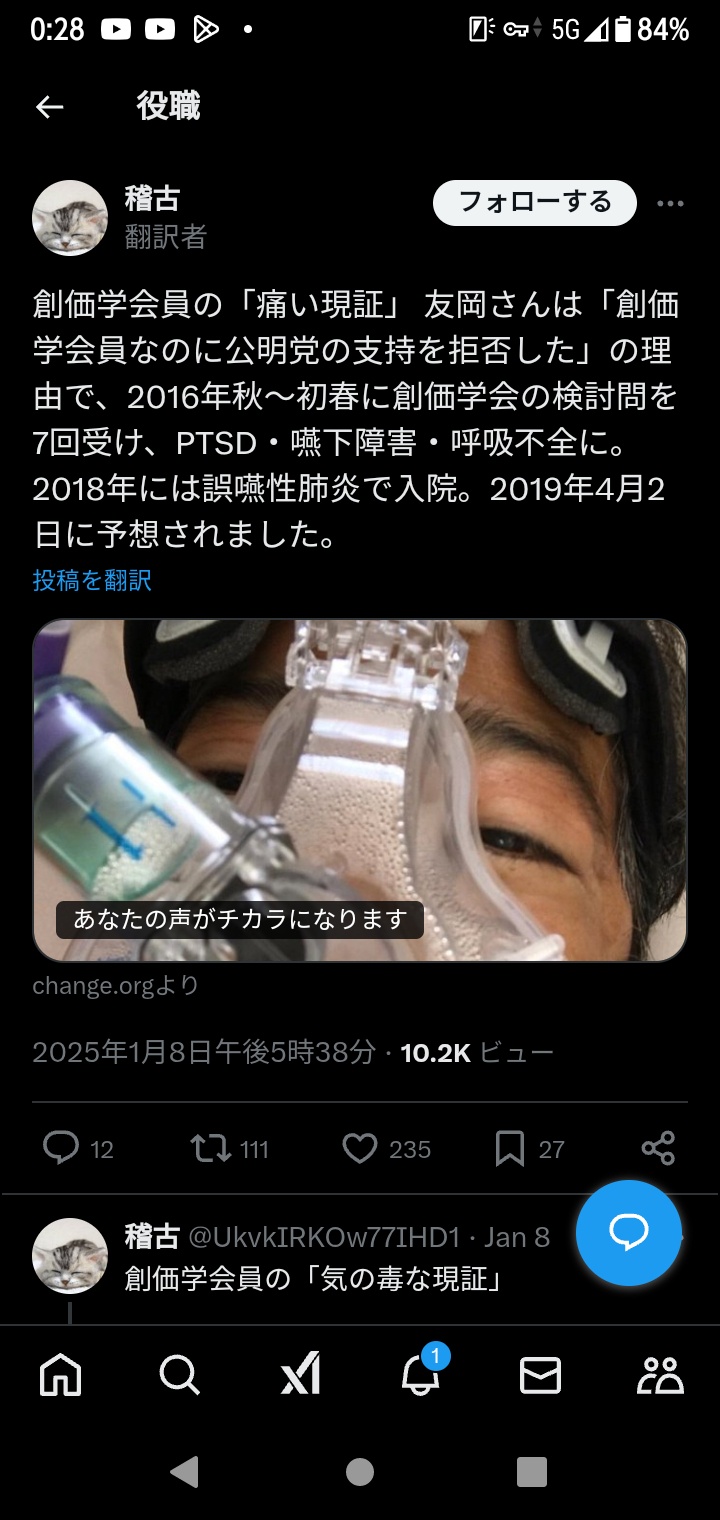The image size is (720, 1520).
Task: Tap the system home button
Action: click(x=360, y=1472)
